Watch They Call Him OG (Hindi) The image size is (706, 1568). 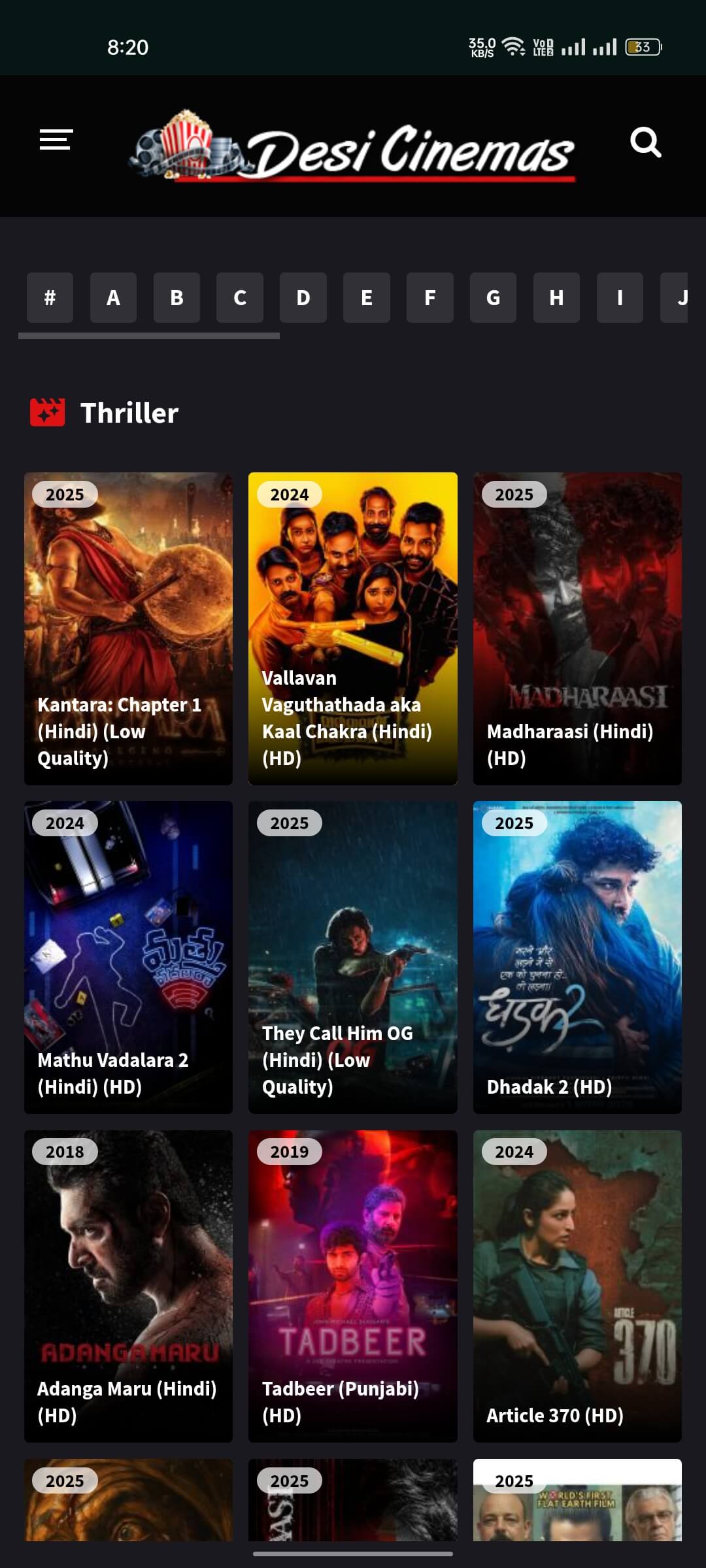(x=352, y=956)
